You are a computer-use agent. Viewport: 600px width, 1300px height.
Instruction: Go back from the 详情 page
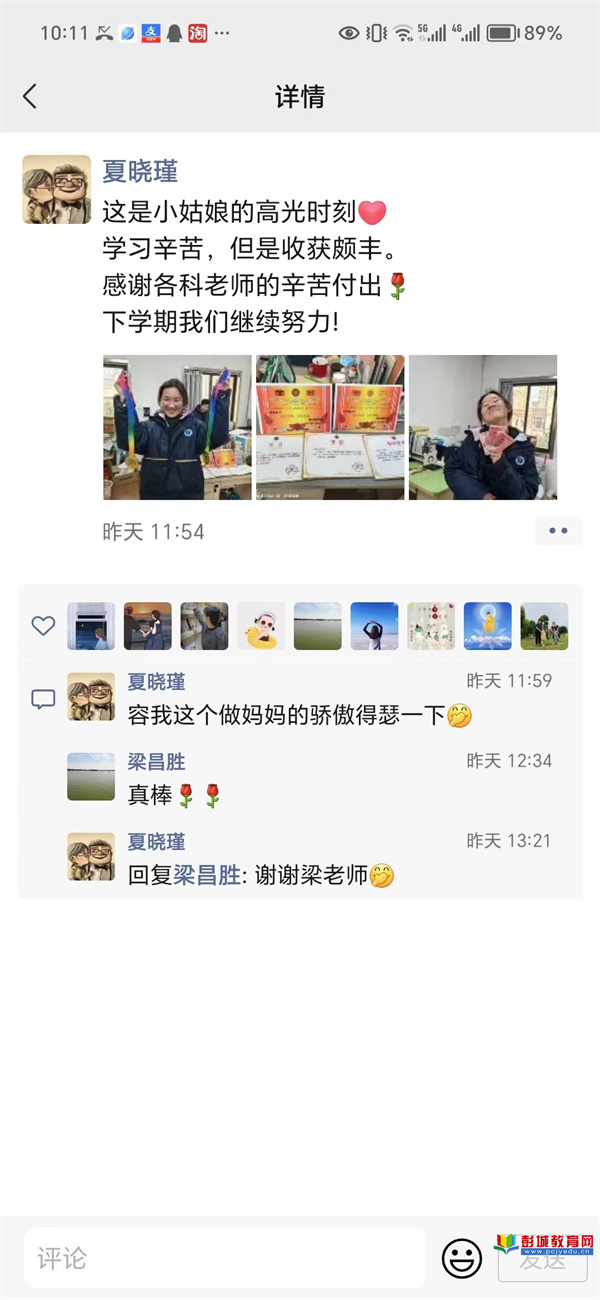[30, 96]
